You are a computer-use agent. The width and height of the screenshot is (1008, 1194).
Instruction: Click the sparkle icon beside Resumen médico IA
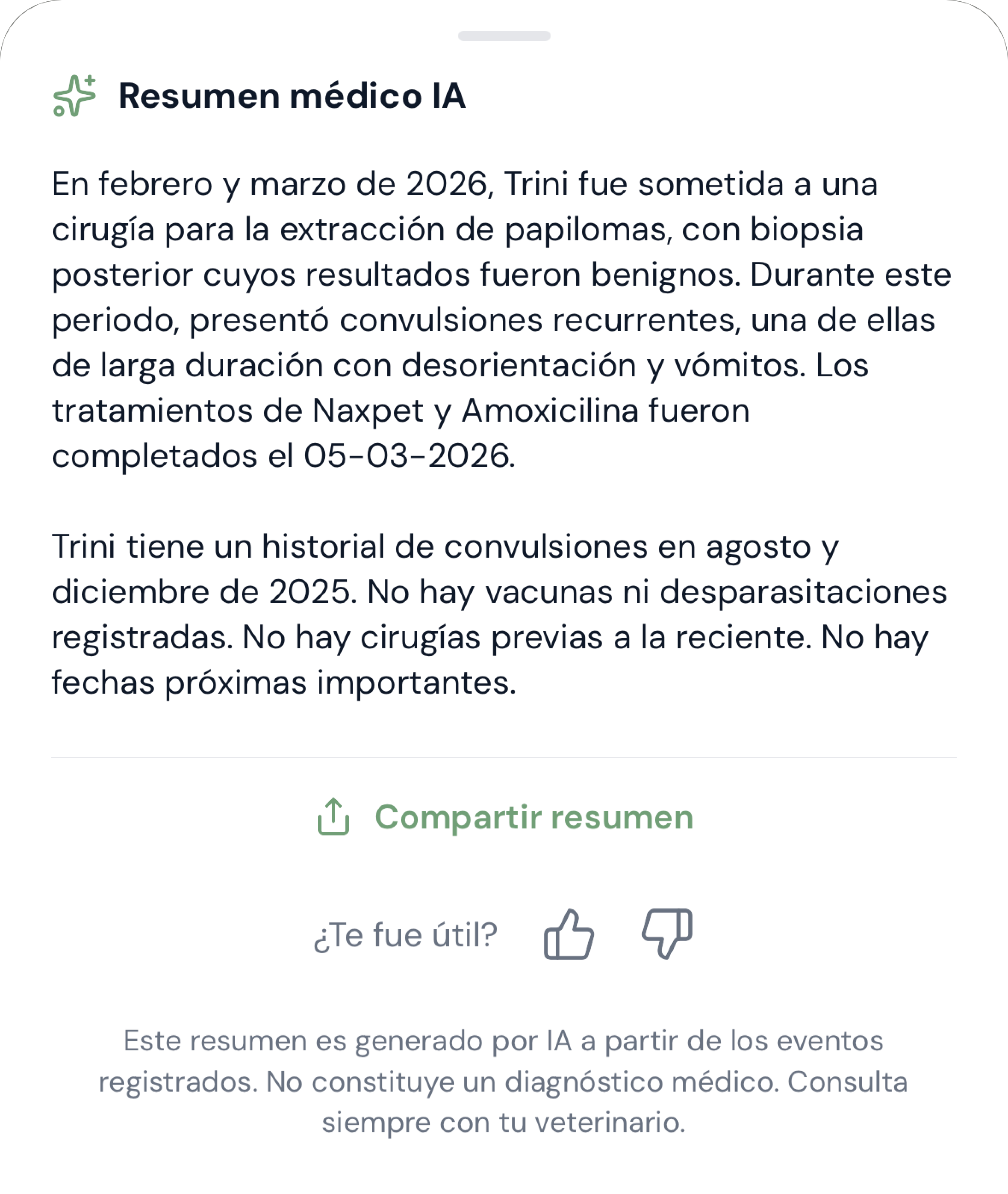[74, 97]
